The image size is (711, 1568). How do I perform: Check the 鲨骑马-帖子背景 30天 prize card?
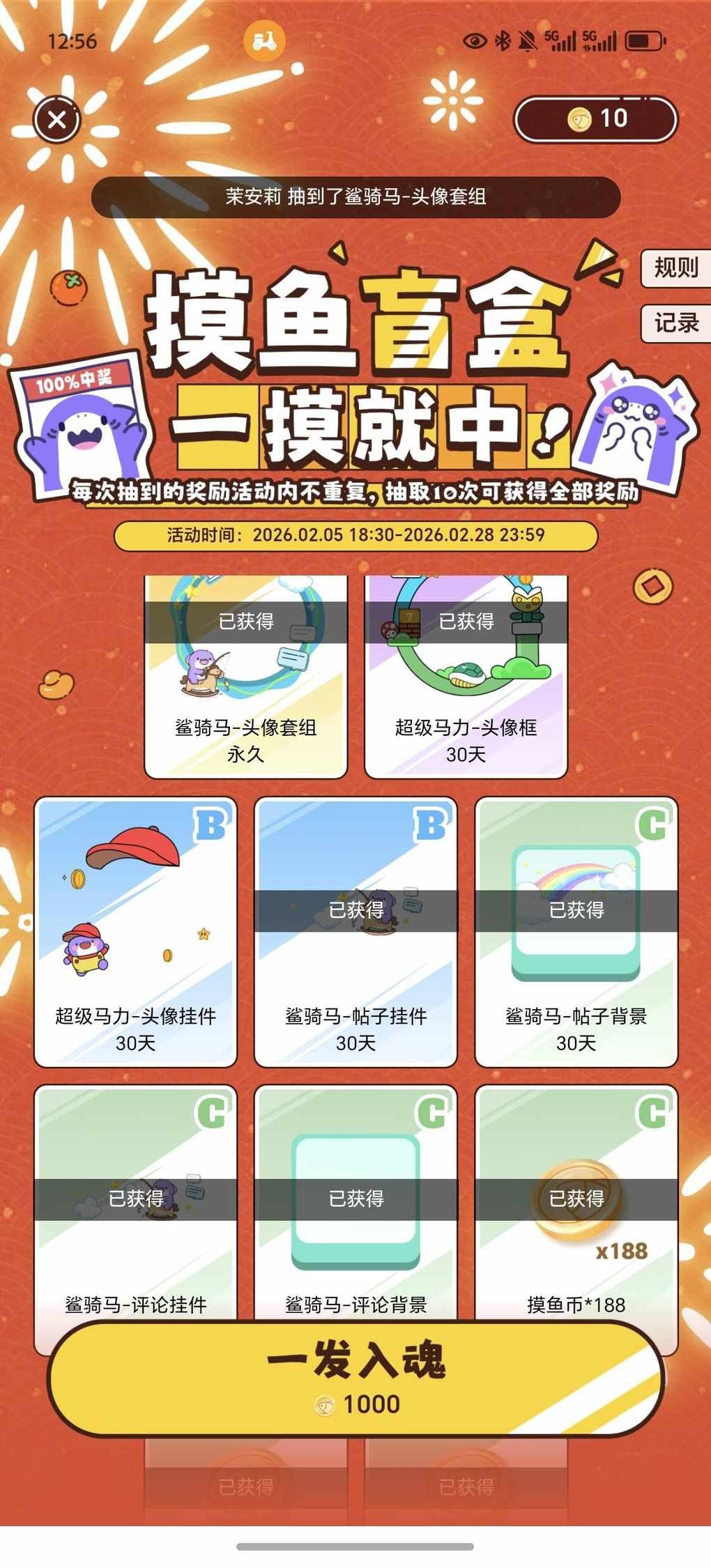coord(576,931)
